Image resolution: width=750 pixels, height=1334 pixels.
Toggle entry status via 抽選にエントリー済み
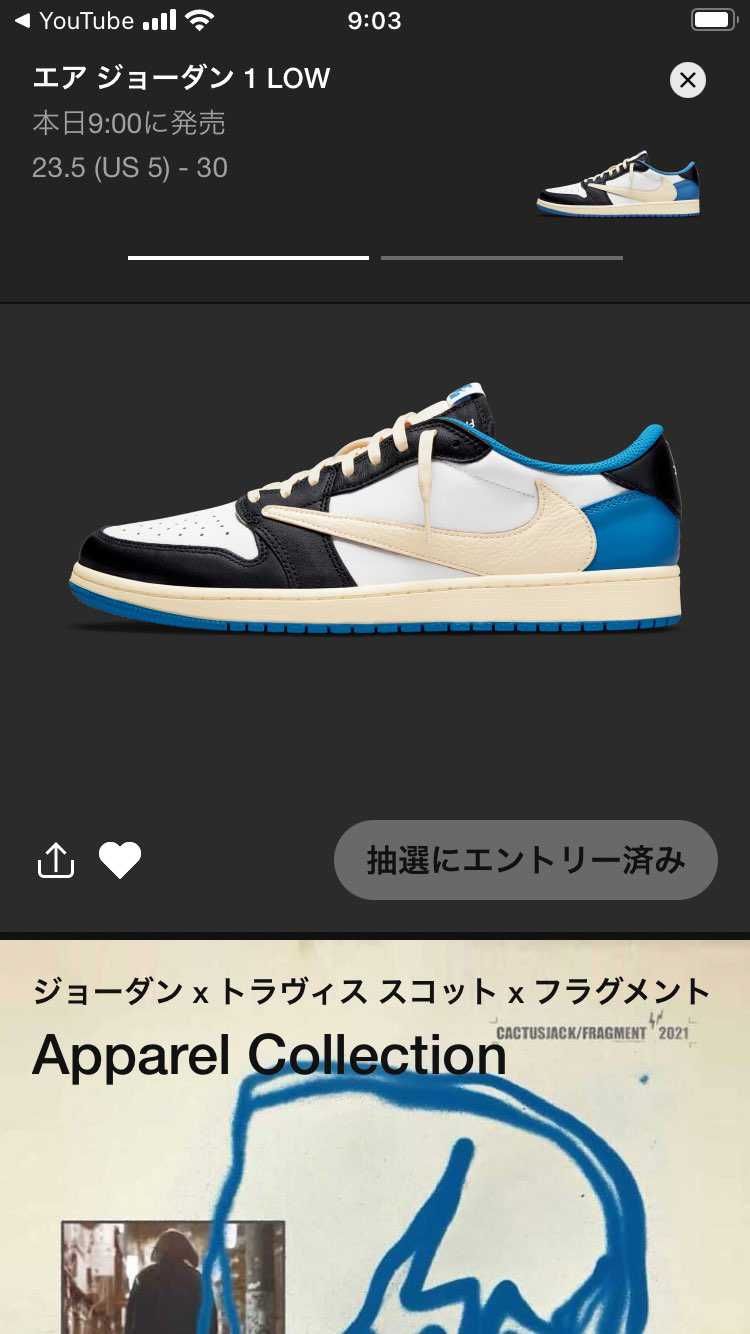[x=525, y=860]
